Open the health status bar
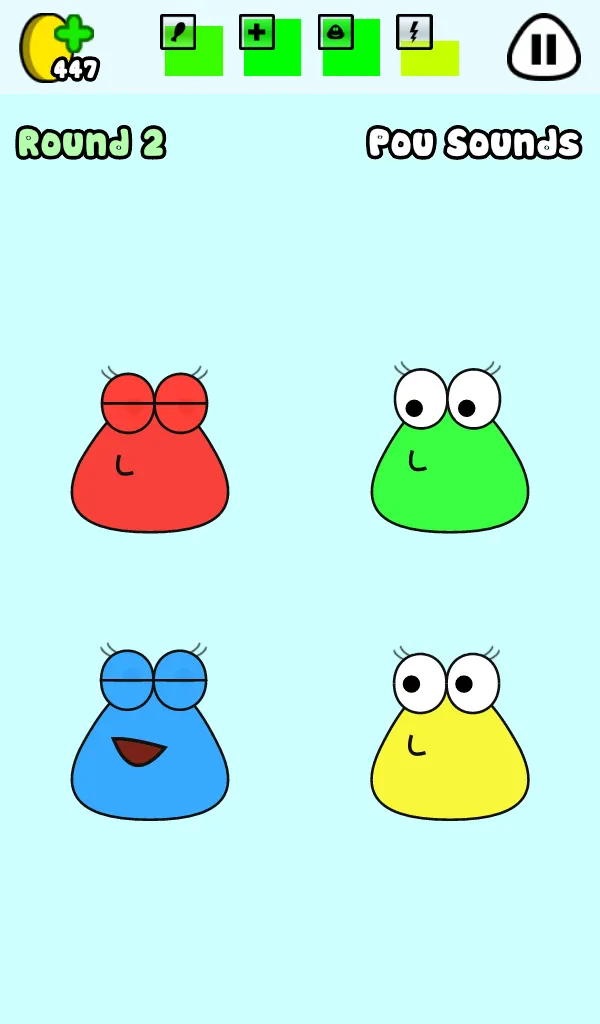 point(271,47)
